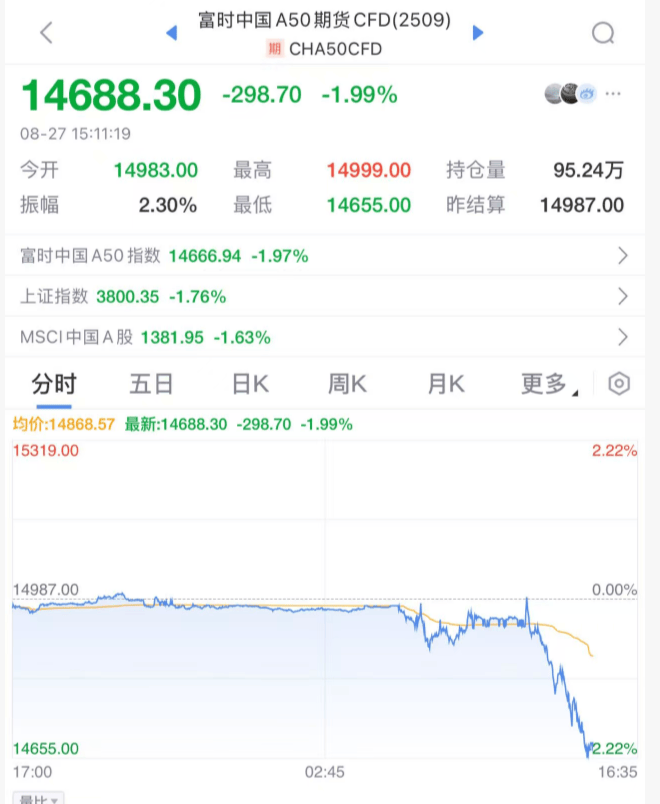660x804 pixels.
Task: Select the 分时 chart tab
Action: point(53,384)
